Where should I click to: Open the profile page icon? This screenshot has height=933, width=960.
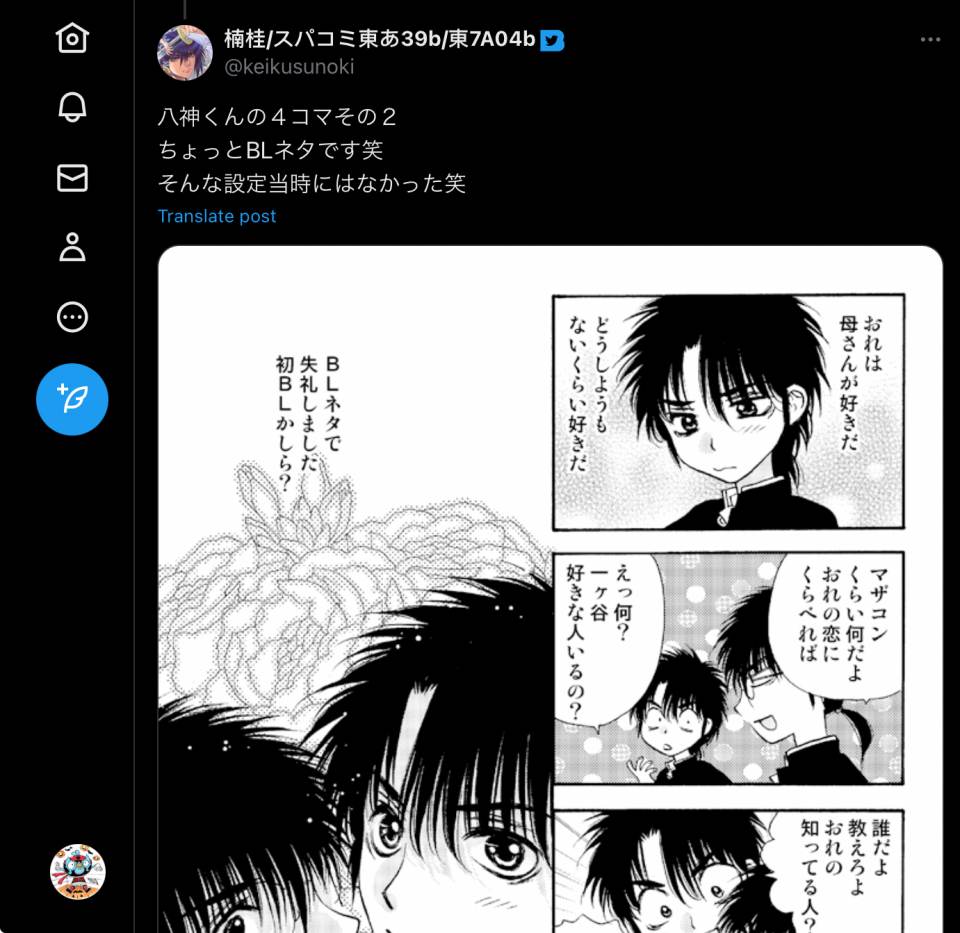72,247
